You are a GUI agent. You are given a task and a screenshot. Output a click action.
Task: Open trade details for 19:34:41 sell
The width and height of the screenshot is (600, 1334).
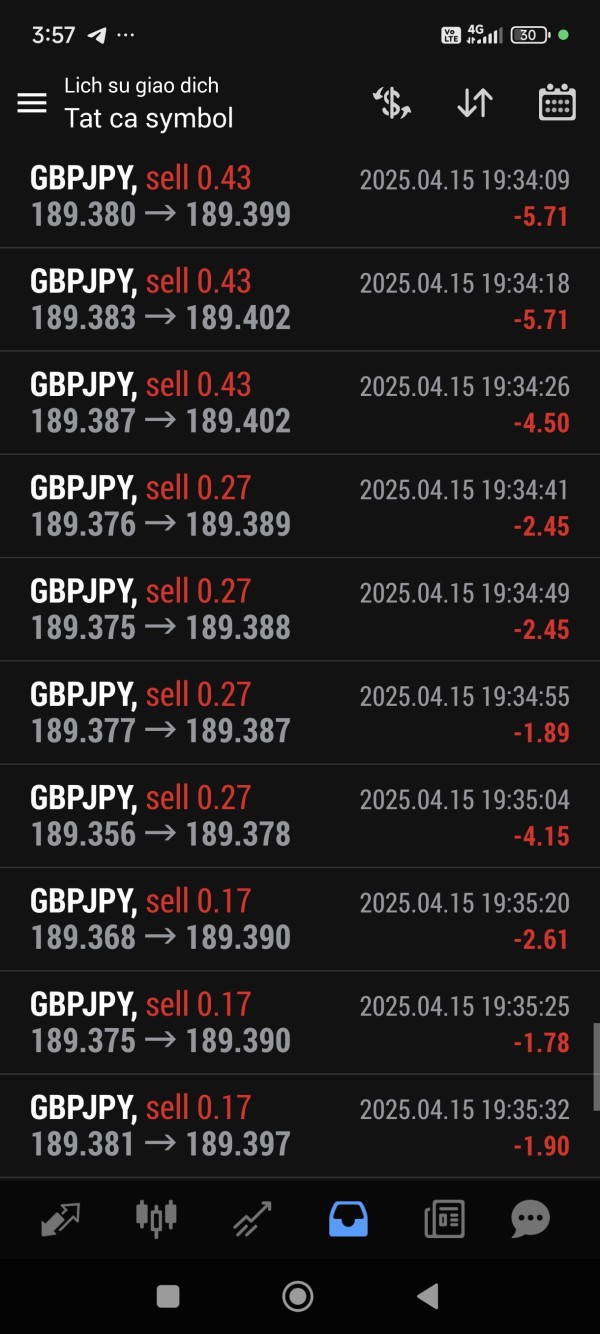300,506
